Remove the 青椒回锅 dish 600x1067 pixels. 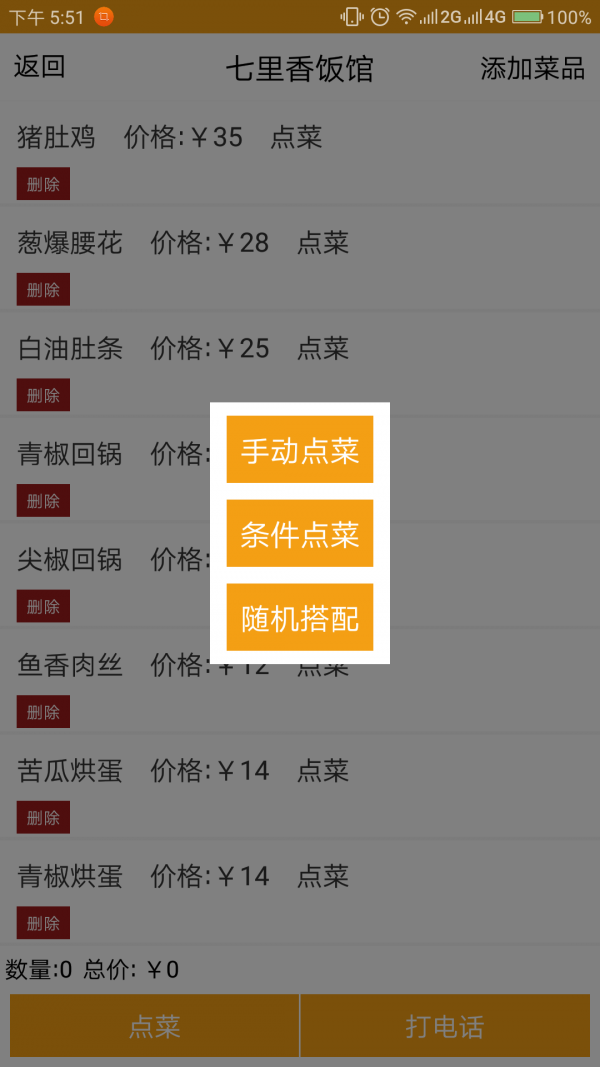(x=43, y=501)
